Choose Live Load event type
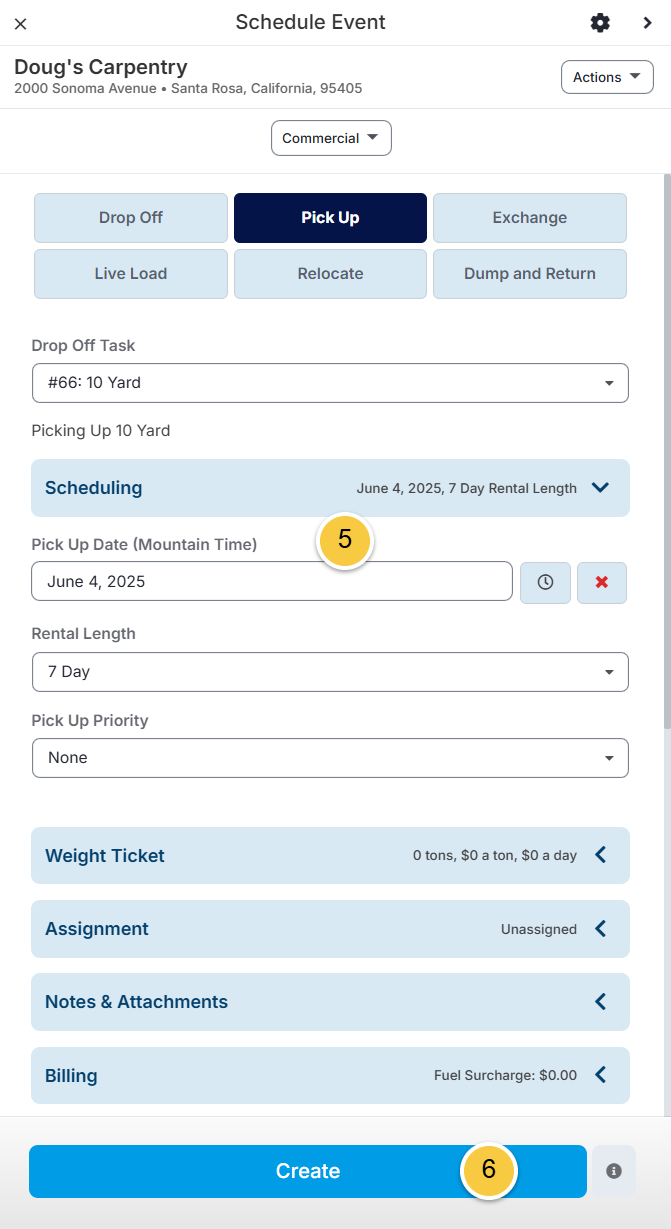The image size is (671, 1229). [131, 274]
